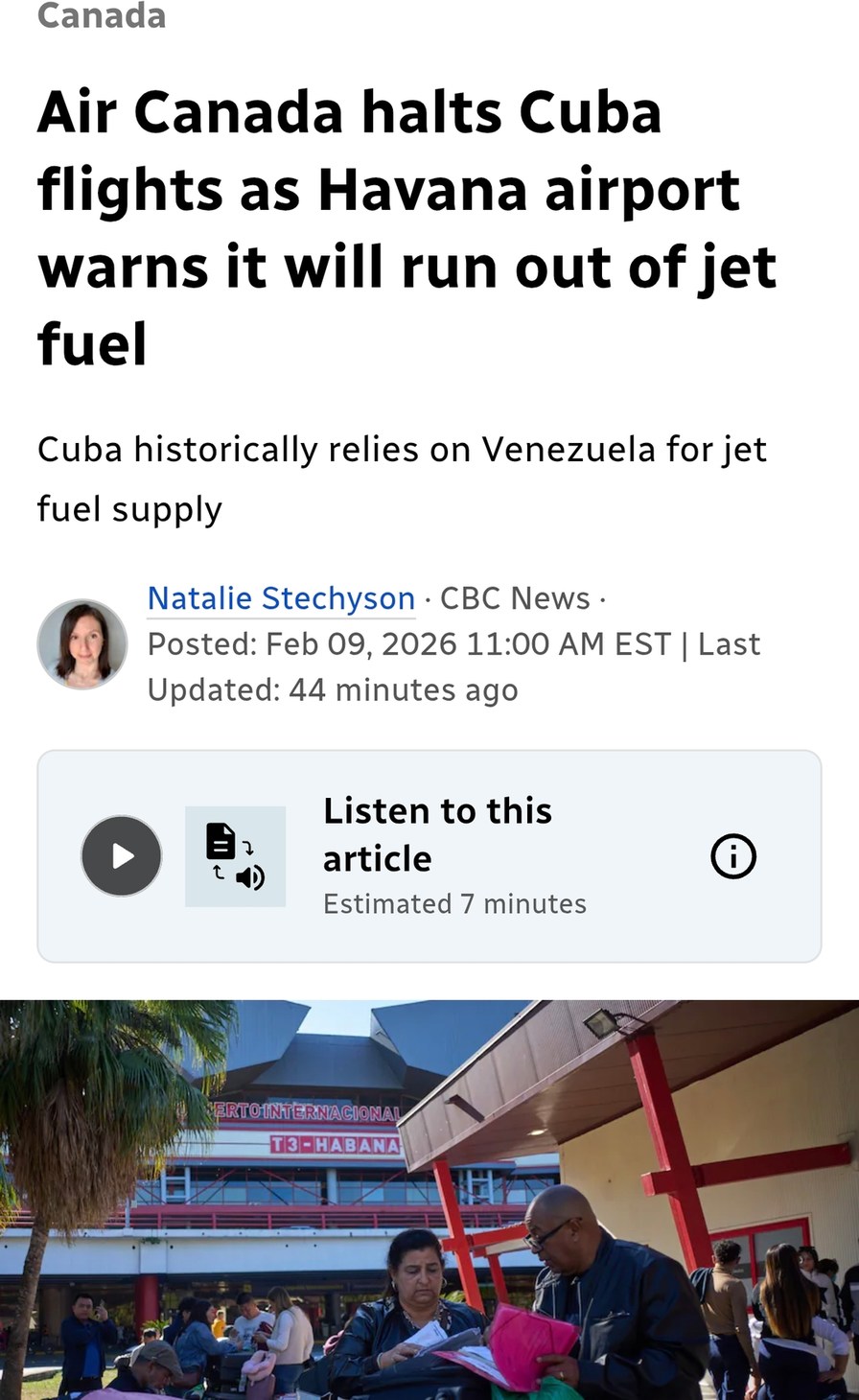Click the speaker icon in the audio widget

(x=250, y=878)
